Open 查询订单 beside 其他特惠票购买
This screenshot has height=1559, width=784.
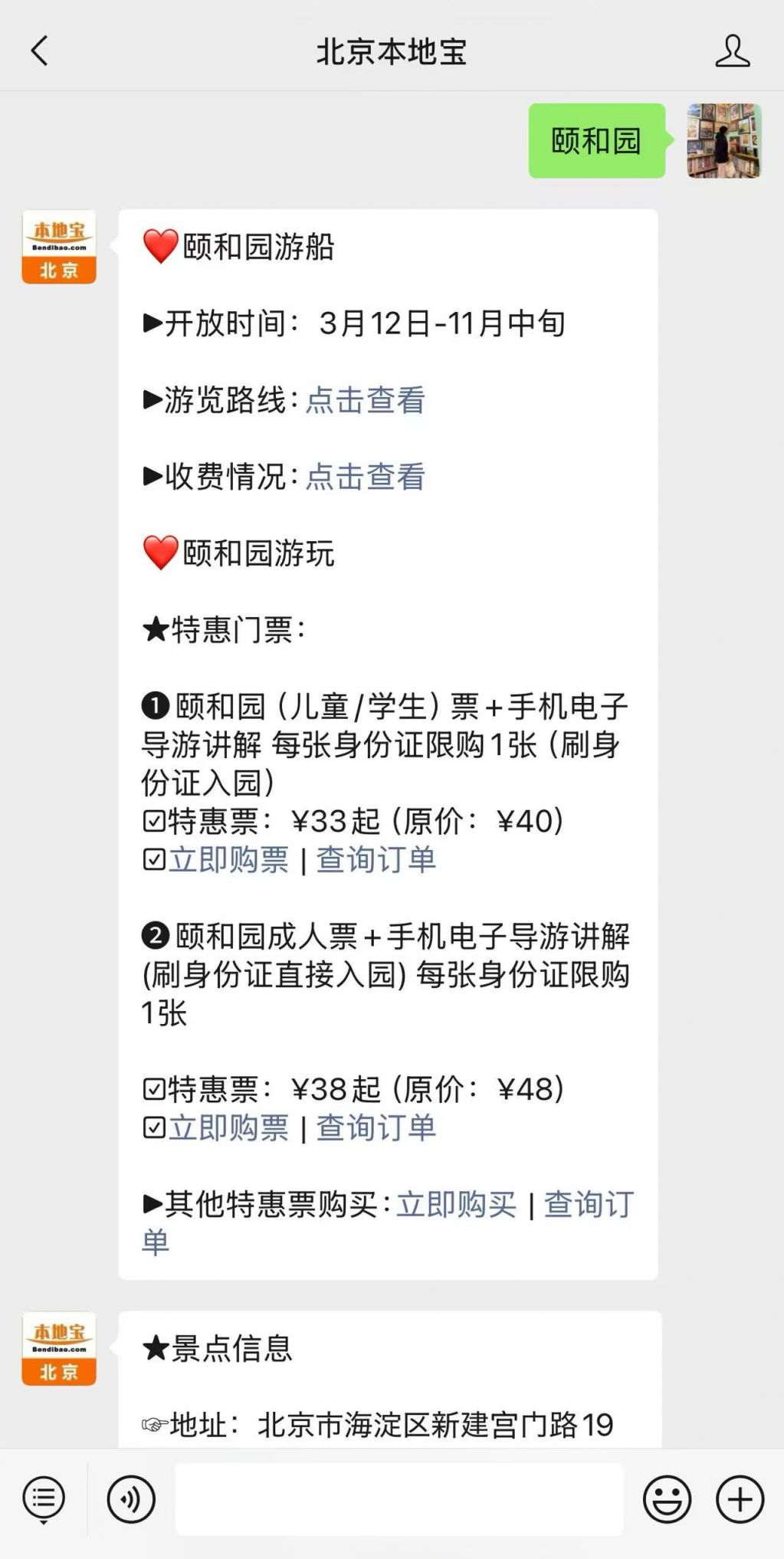pyautogui.click(x=588, y=1204)
